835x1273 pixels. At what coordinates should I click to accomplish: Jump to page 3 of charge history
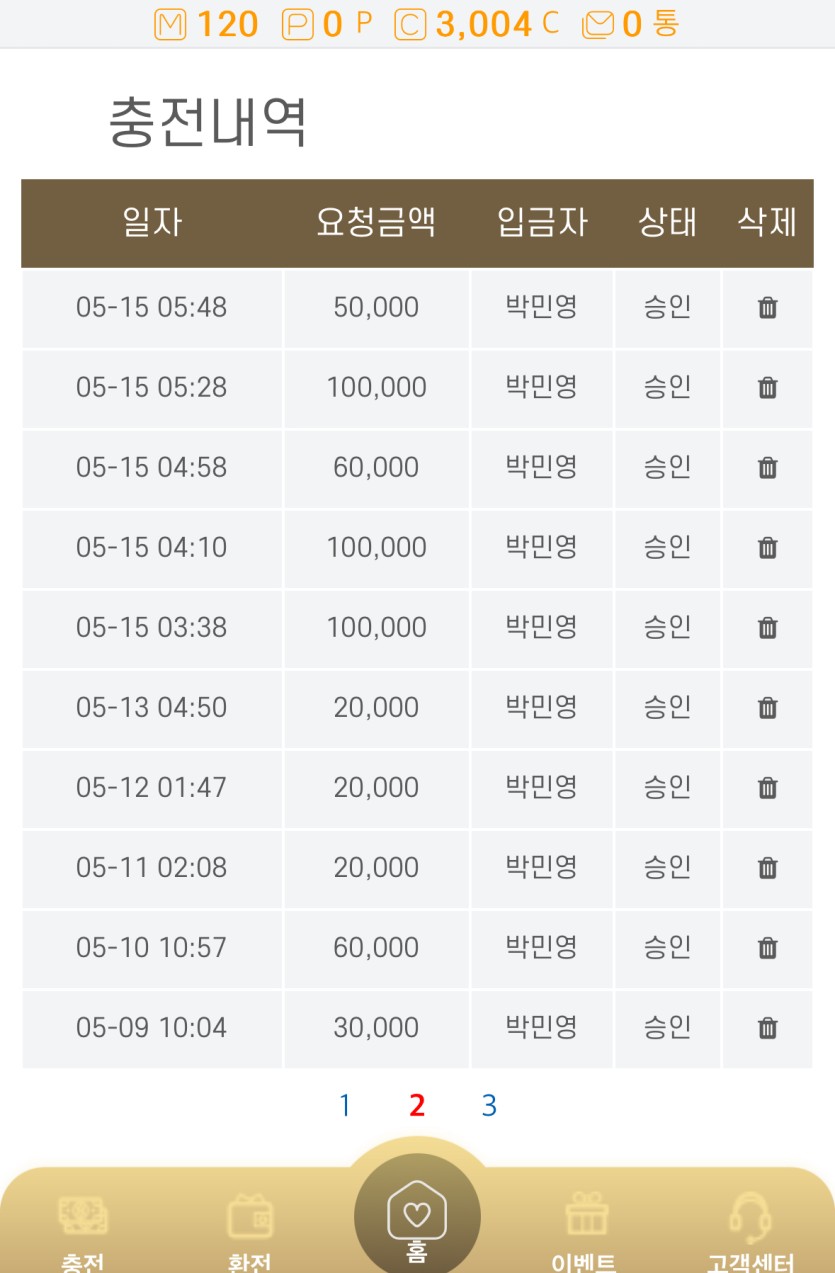point(489,1105)
